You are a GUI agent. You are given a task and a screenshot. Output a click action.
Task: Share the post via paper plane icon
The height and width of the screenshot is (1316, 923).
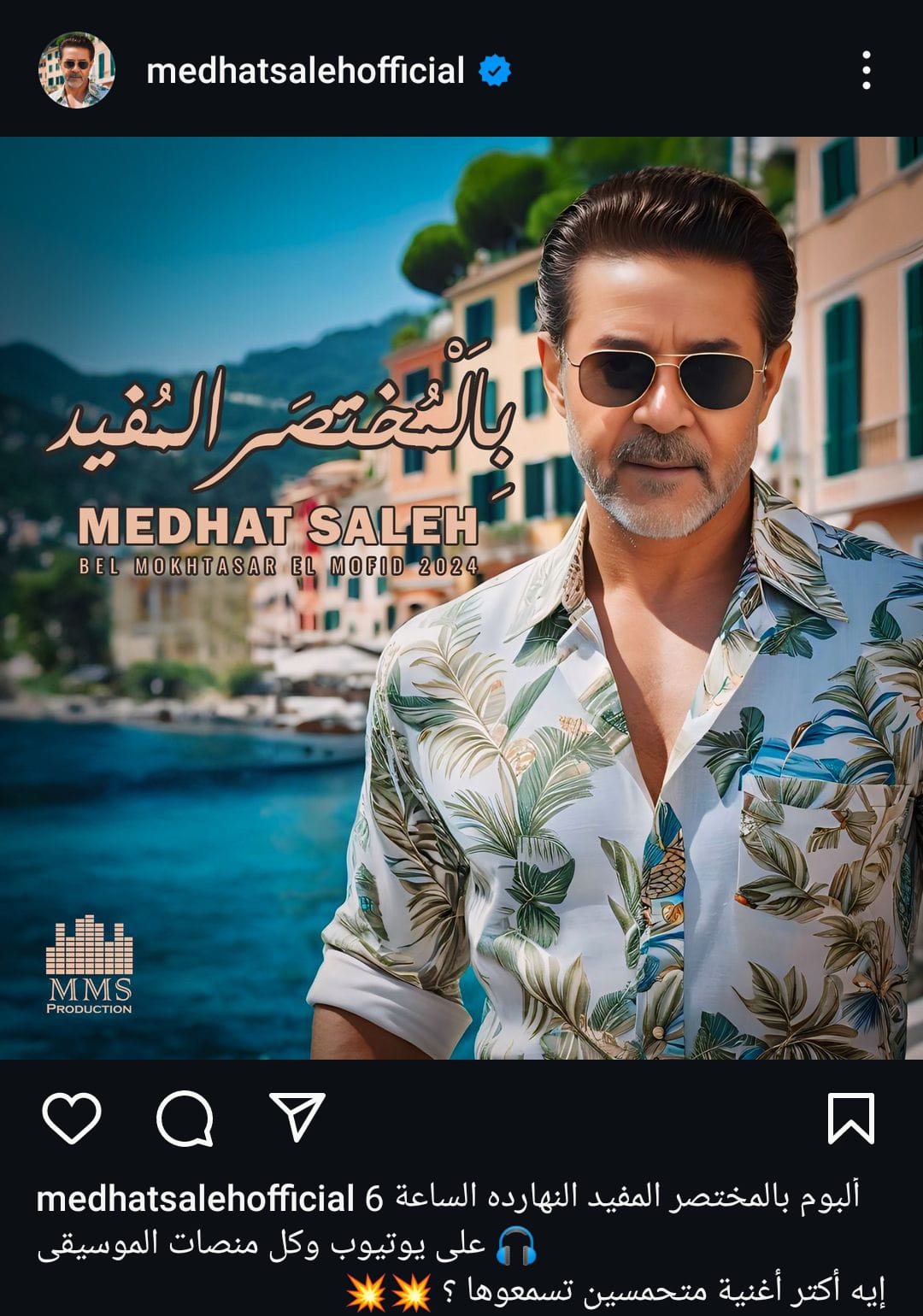point(297,1116)
